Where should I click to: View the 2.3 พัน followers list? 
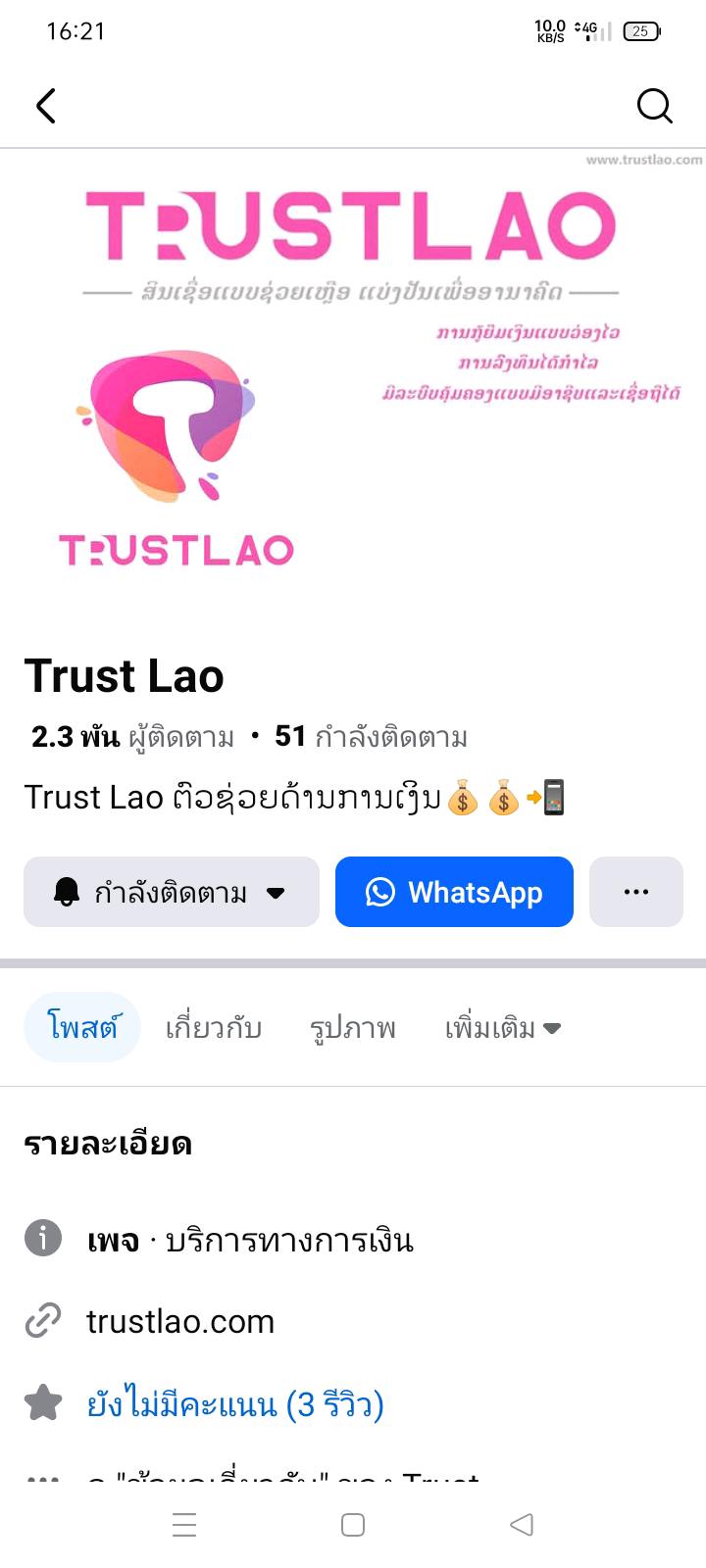(132, 736)
